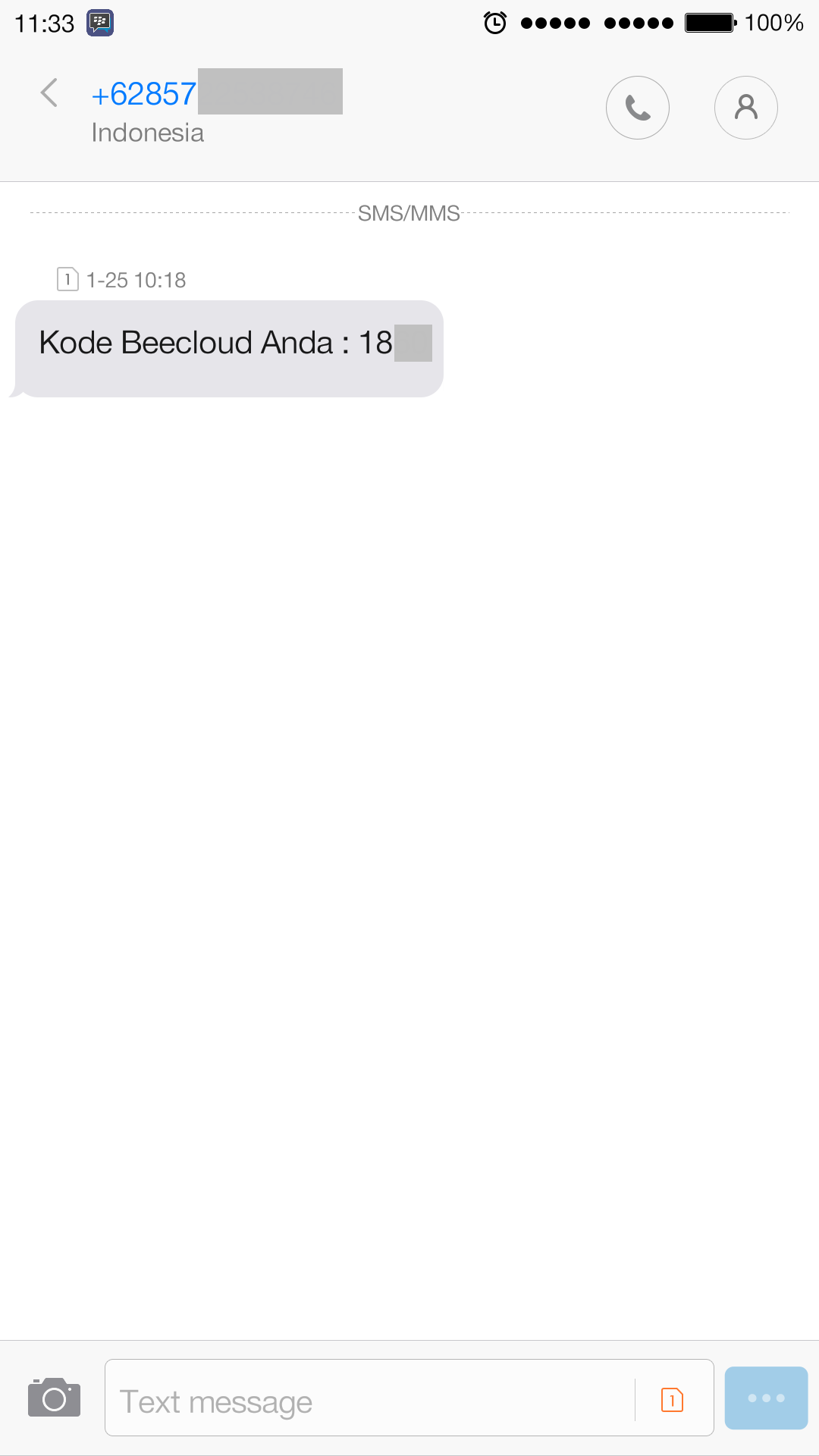Open contact details for this sender
Image resolution: width=819 pixels, height=1456 pixels.
click(746, 108)
